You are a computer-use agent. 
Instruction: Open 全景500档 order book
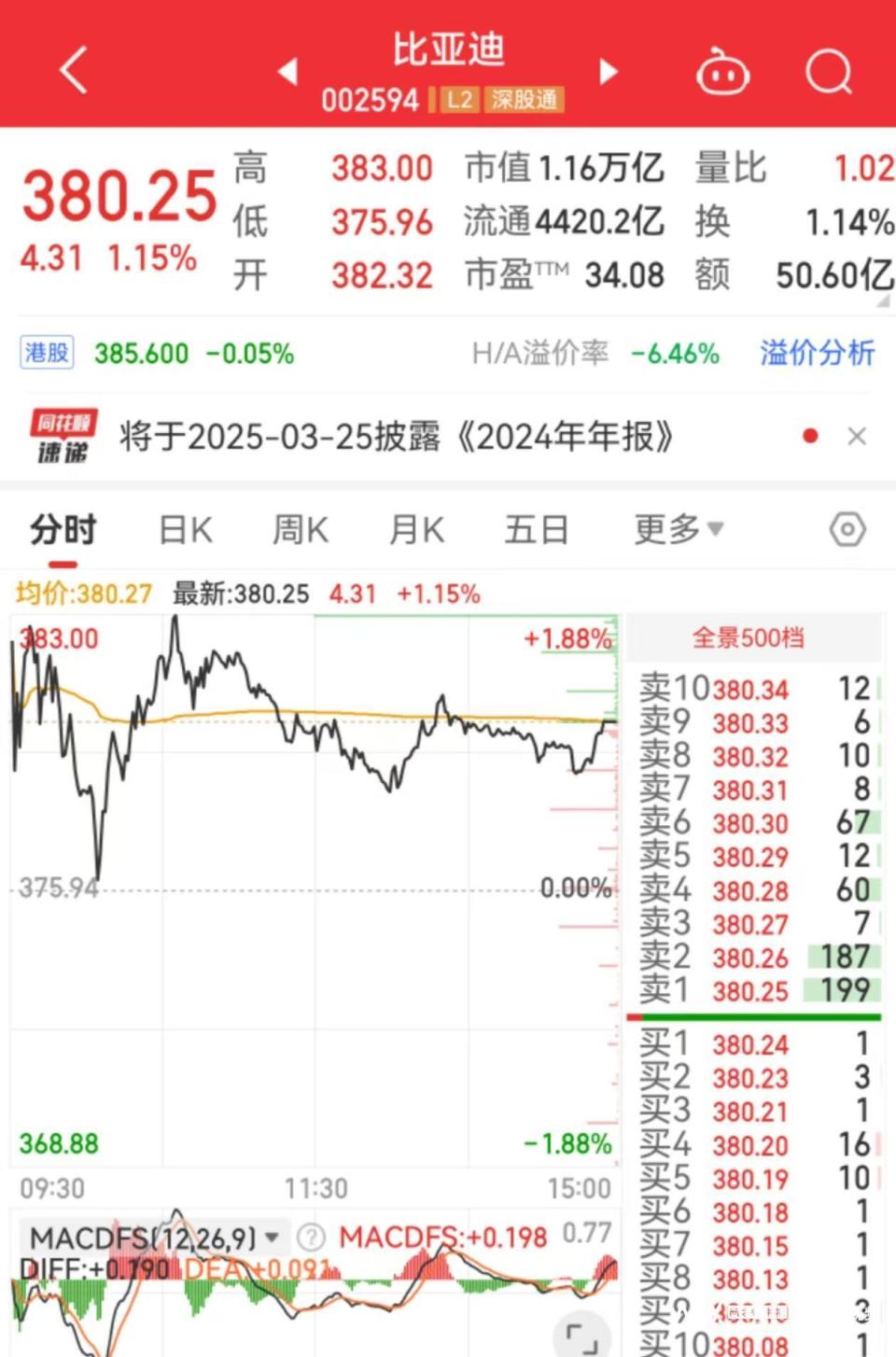pyautogui.click(x=748, y=638)
